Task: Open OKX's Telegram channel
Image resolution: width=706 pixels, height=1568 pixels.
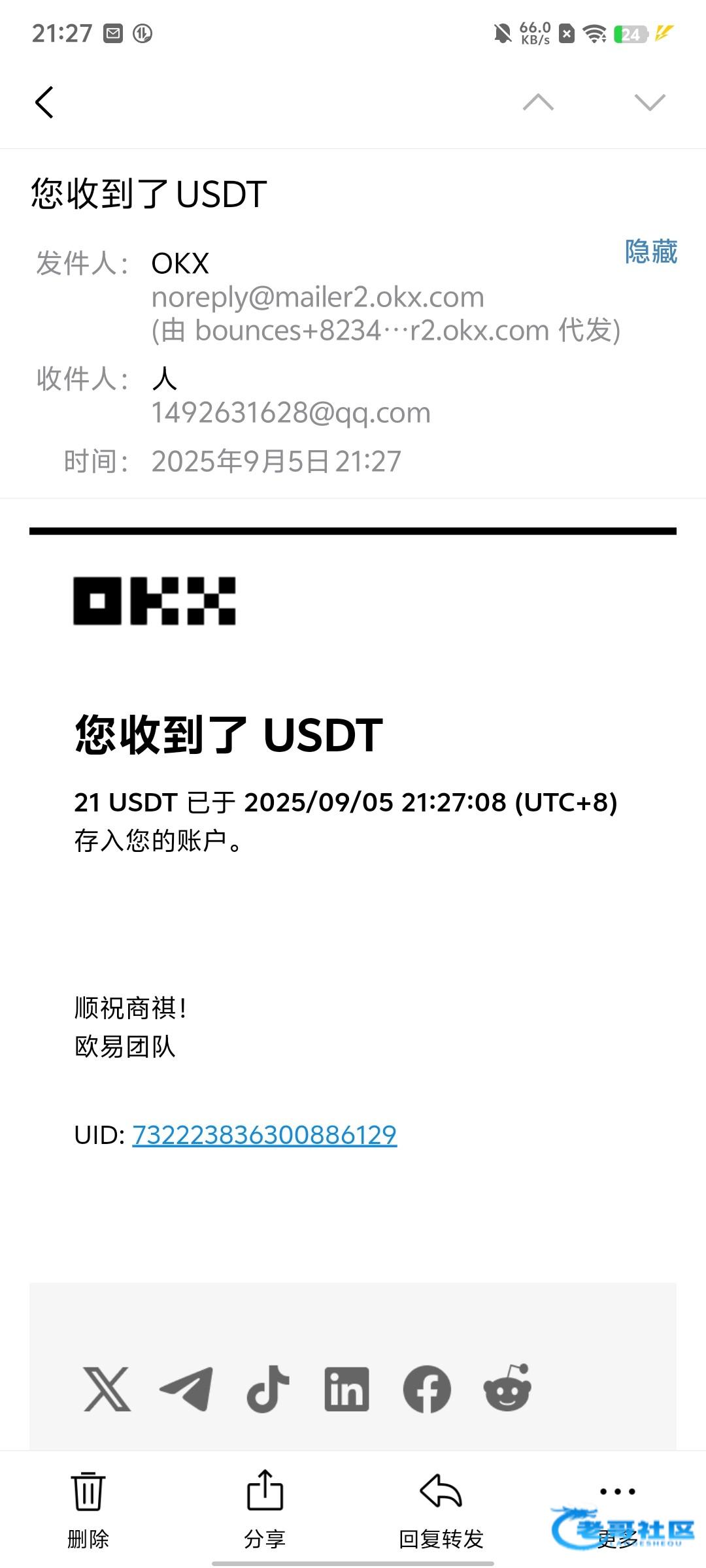Action: point(186,1388)
